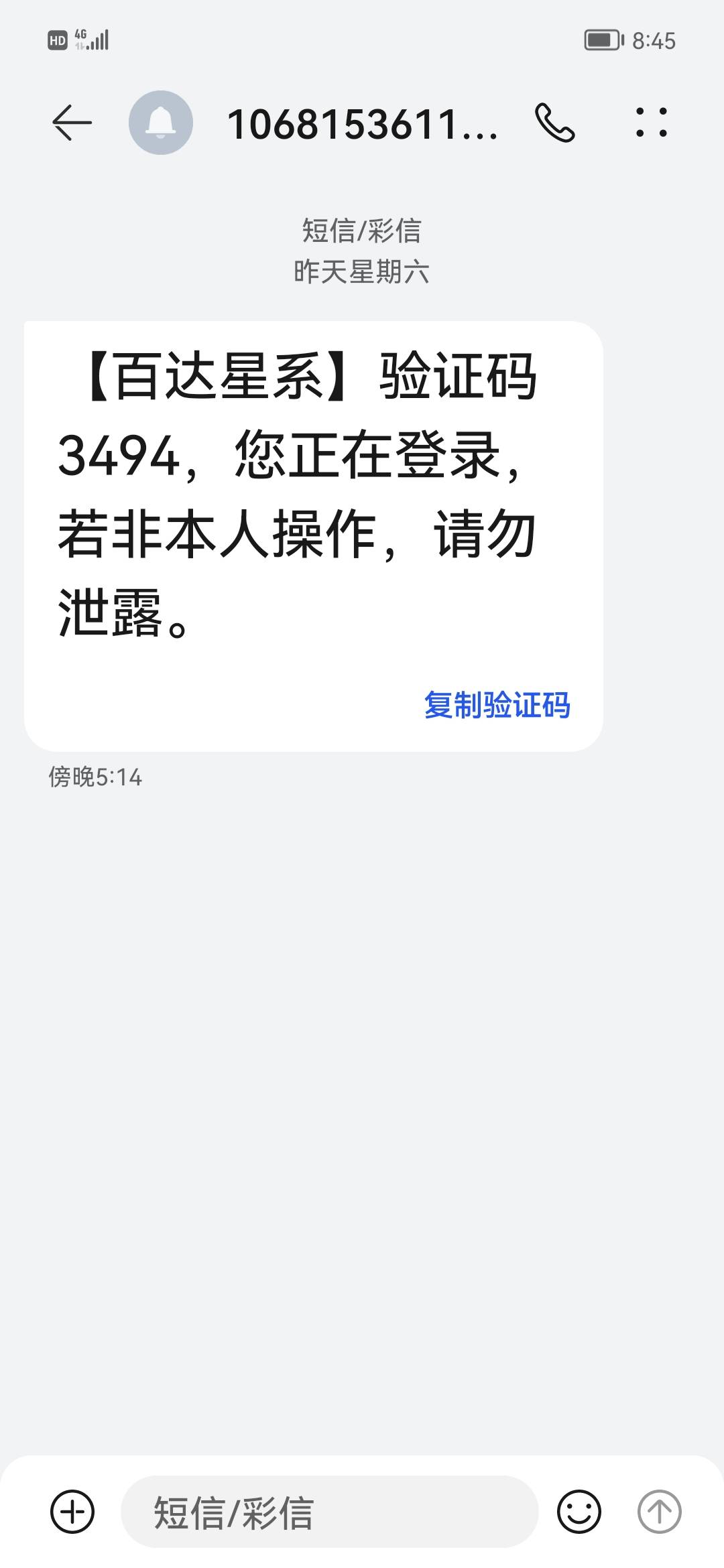This screenshot has height=1568, width=724.
Task: Open the emoji picker
Action: [x=579, y=1512]
